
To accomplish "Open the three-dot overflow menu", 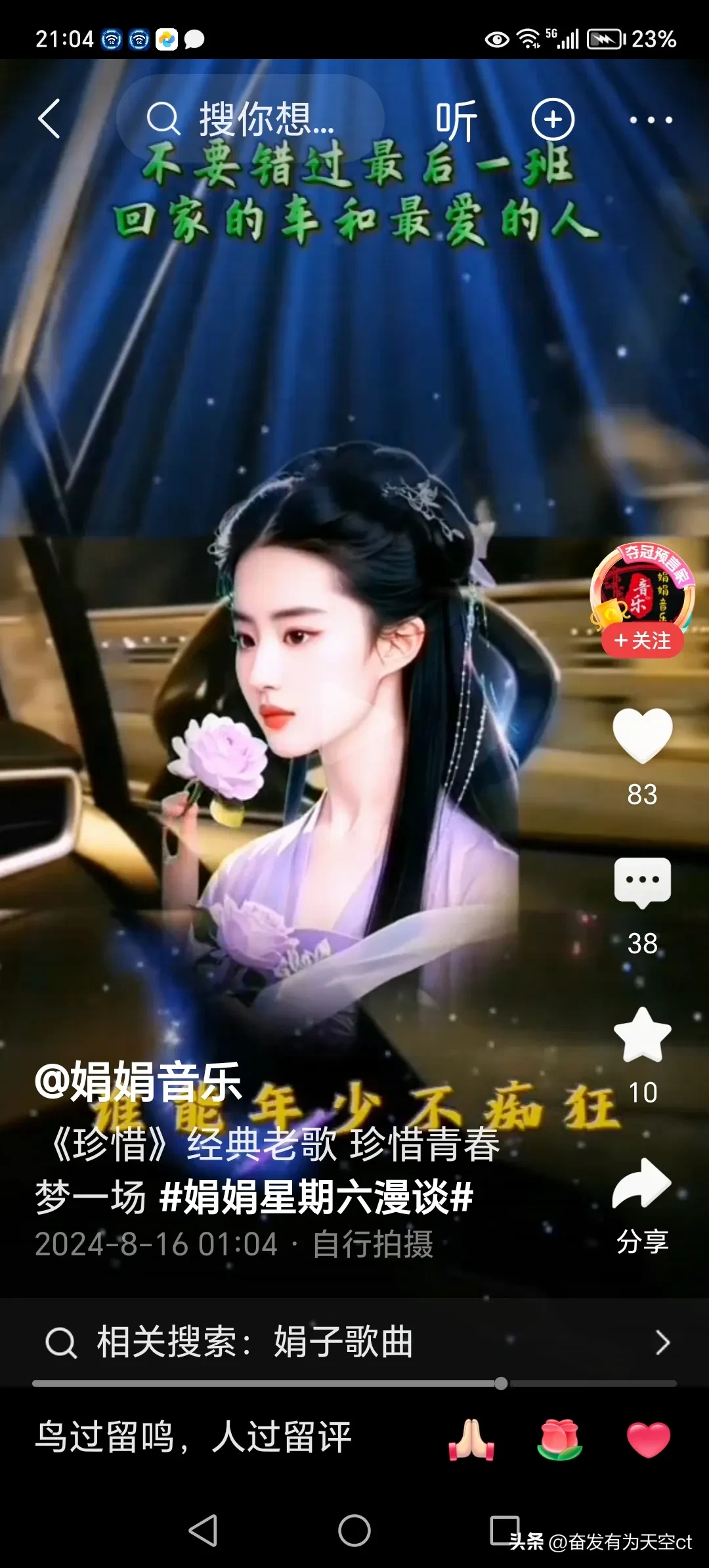I will coord(650,120).
